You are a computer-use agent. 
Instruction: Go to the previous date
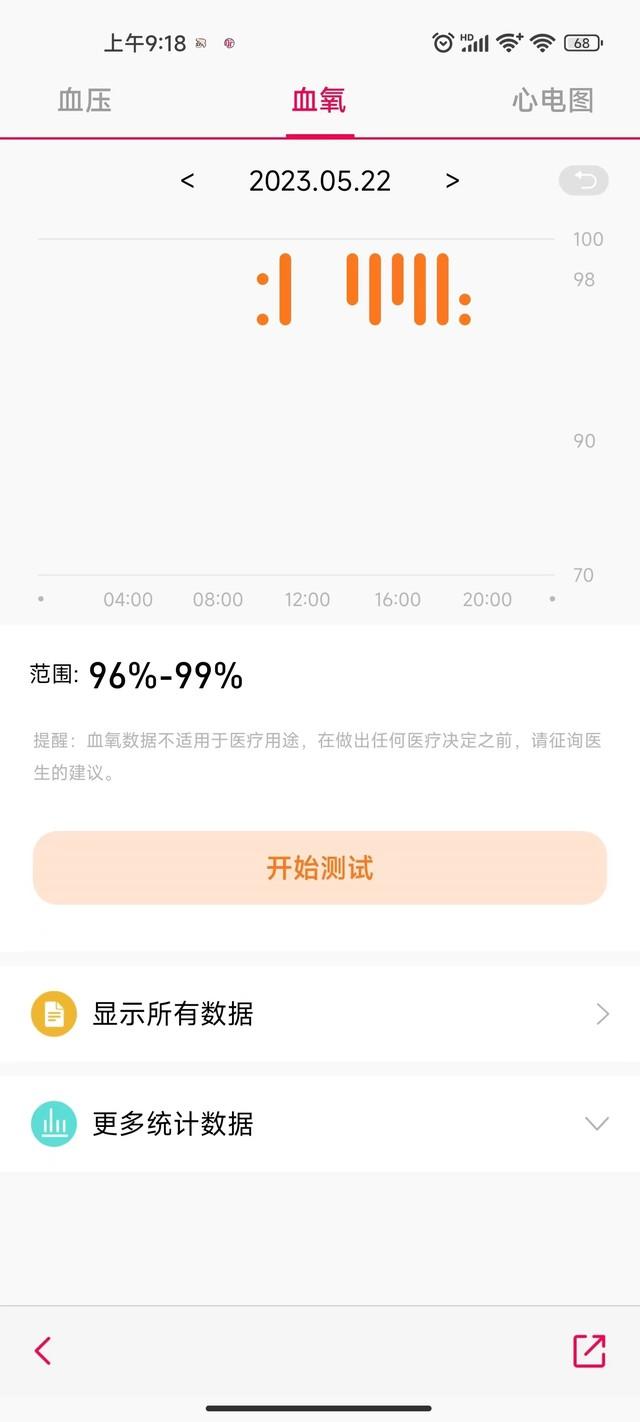coord(187,181)
